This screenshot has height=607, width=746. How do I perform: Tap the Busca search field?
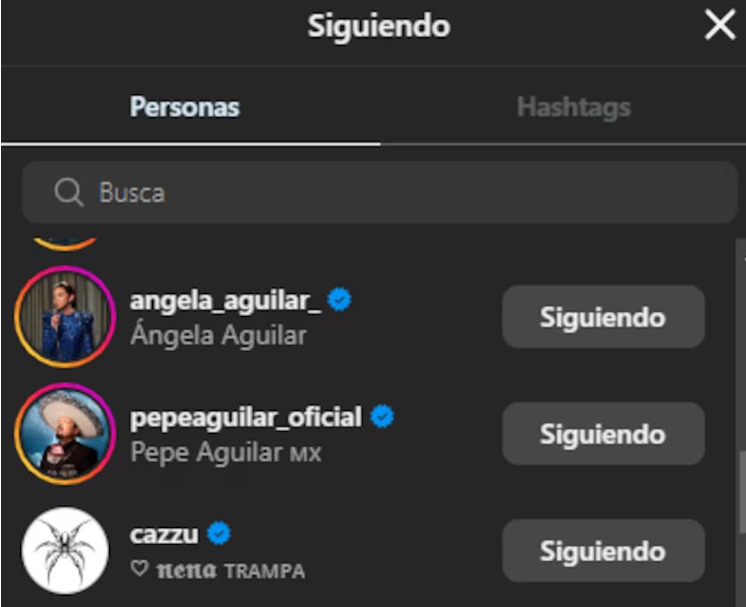(380, 192)
